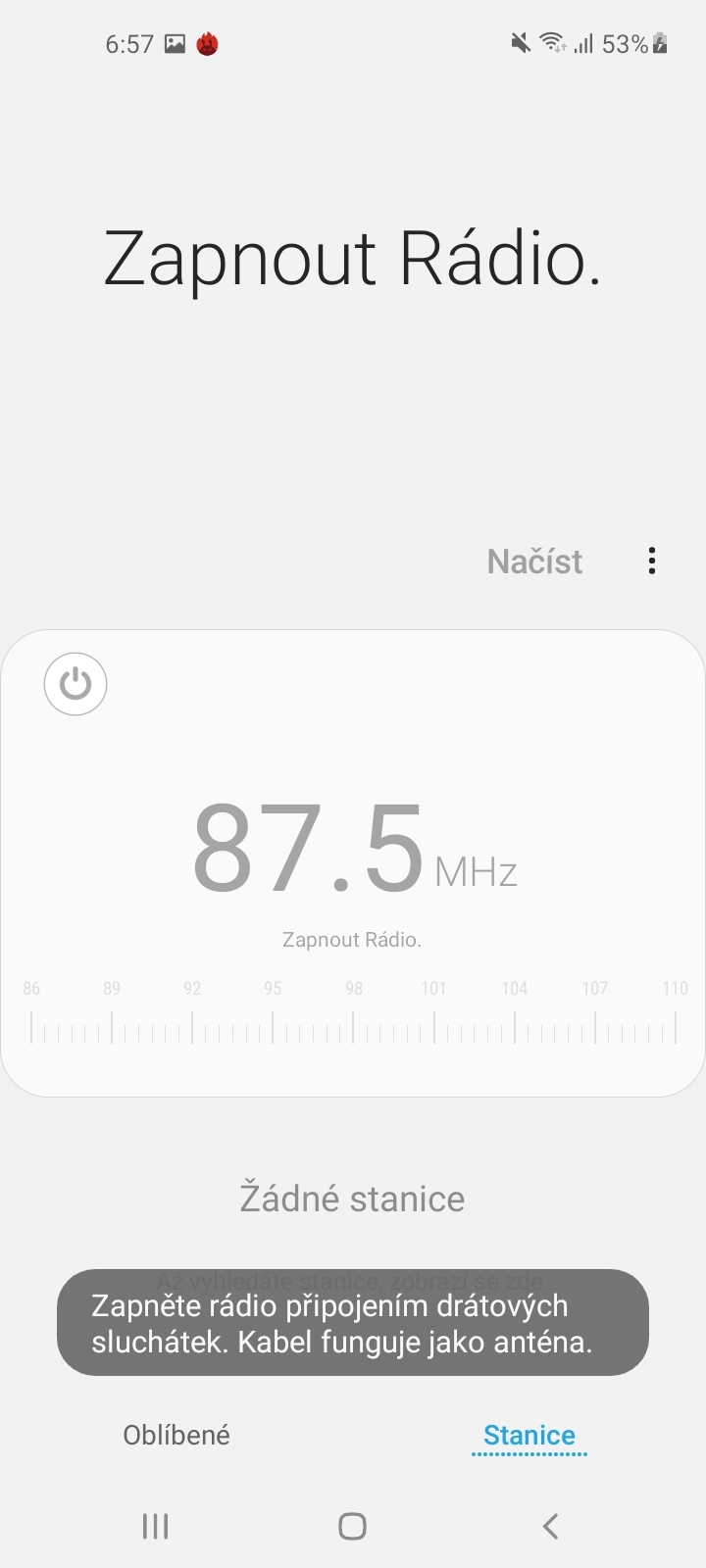706x1568 pixels.
Task: Tap the recents navigation button
Action: pos(155,1525)
